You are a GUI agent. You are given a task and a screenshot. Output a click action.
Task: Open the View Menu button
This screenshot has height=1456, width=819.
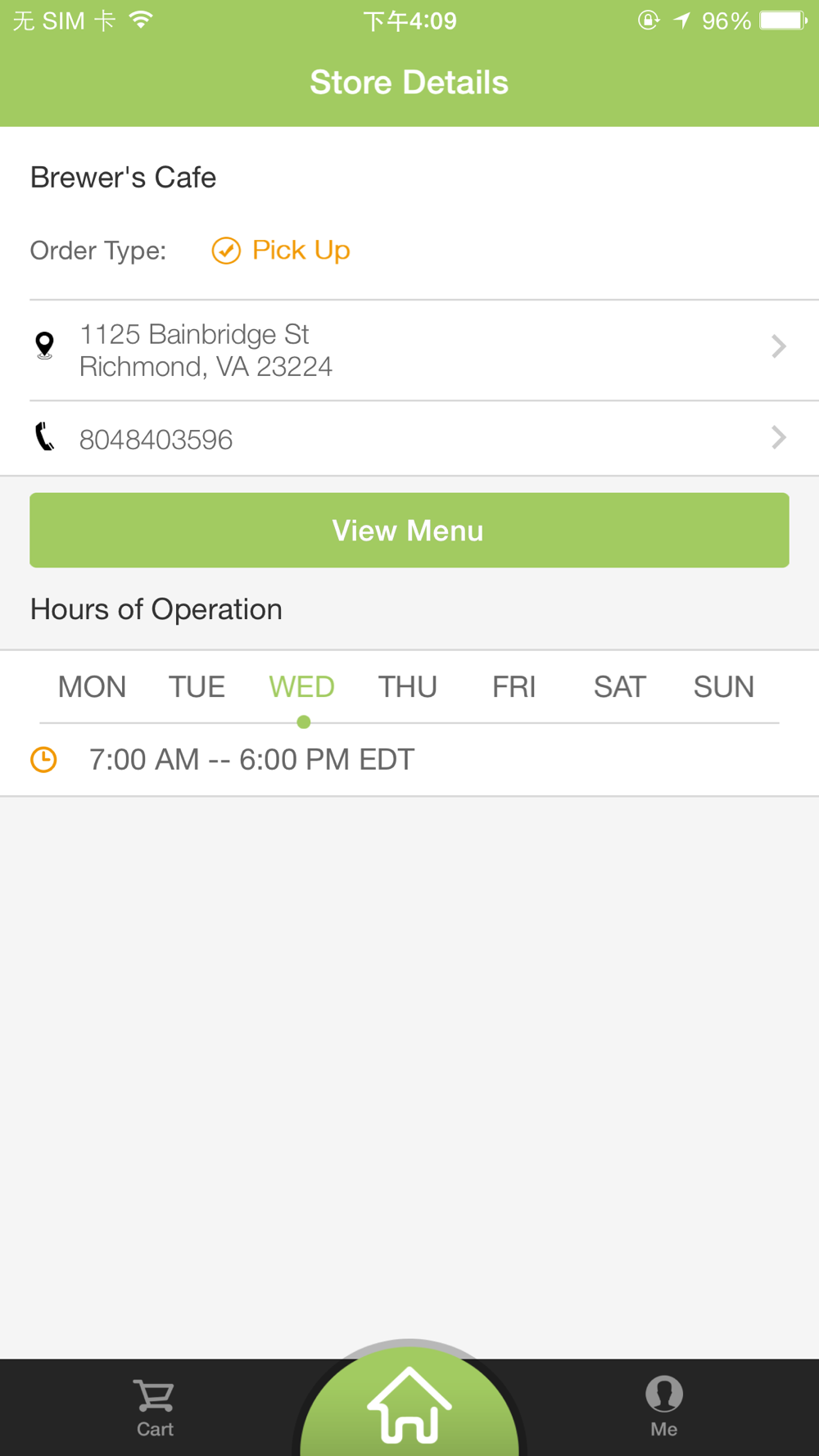click(409, 530)
